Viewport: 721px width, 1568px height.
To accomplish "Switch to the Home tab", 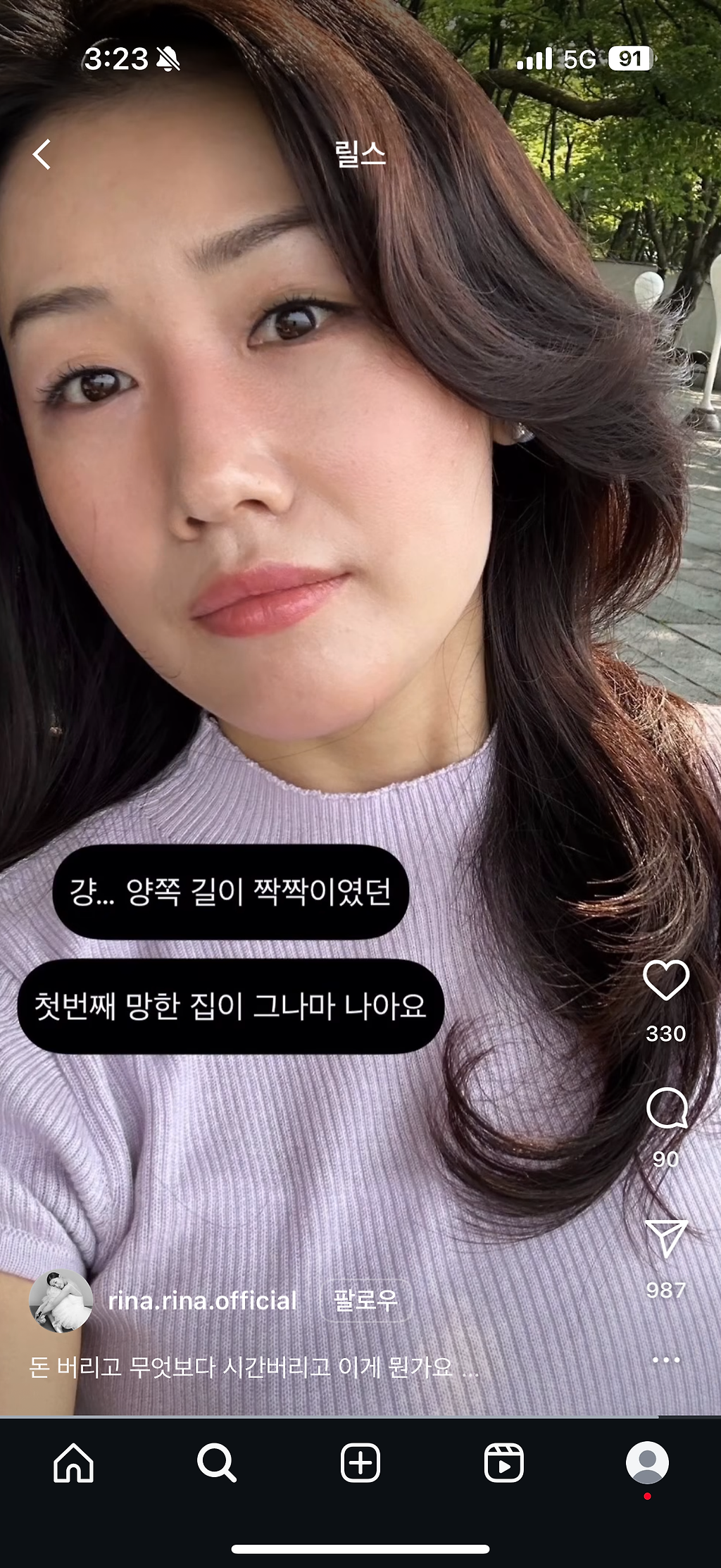I will (73, 1463).
